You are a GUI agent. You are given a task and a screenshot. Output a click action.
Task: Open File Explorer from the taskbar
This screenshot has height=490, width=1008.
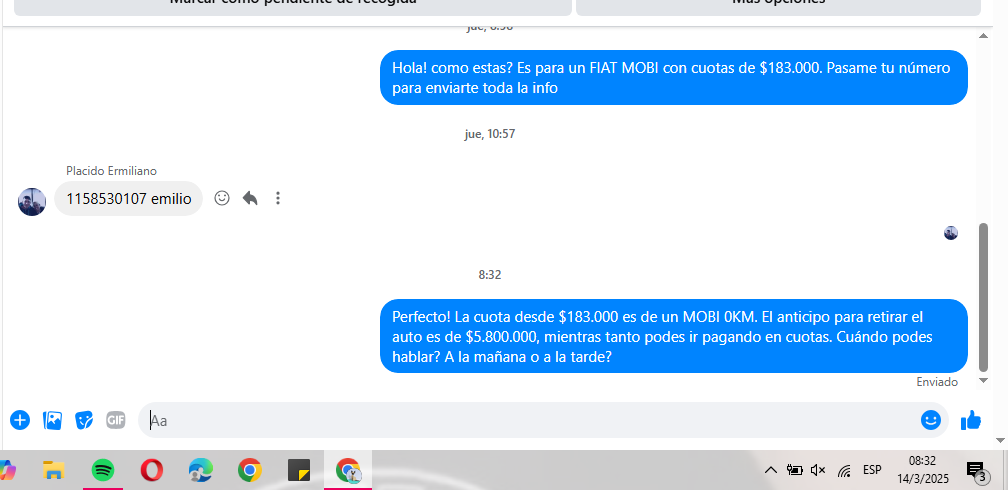pos(53,469)
